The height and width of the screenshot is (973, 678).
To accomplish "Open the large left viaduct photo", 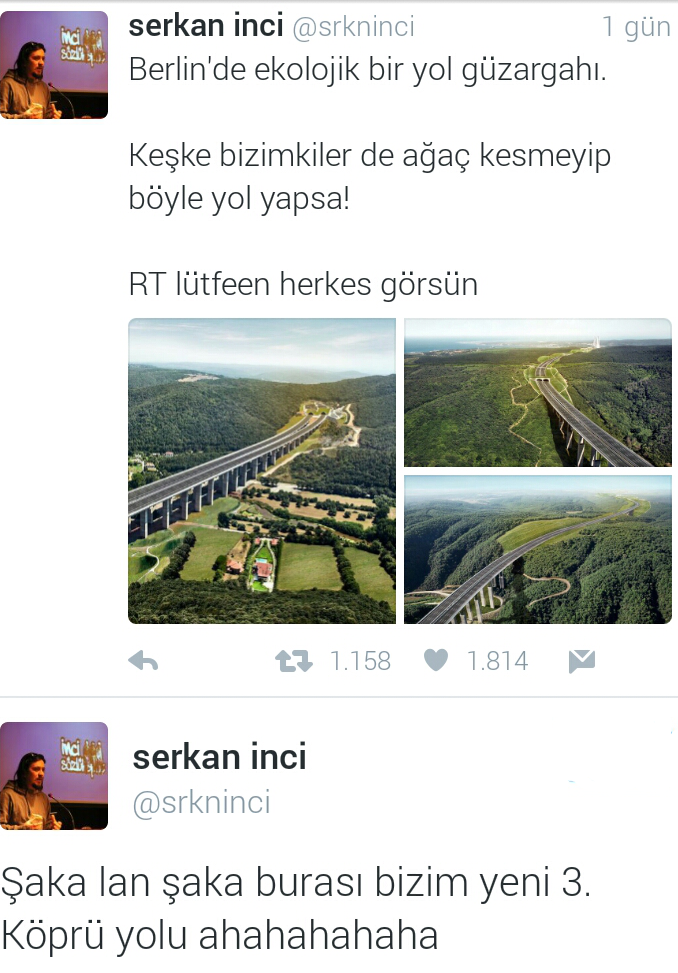I will 262,471.
